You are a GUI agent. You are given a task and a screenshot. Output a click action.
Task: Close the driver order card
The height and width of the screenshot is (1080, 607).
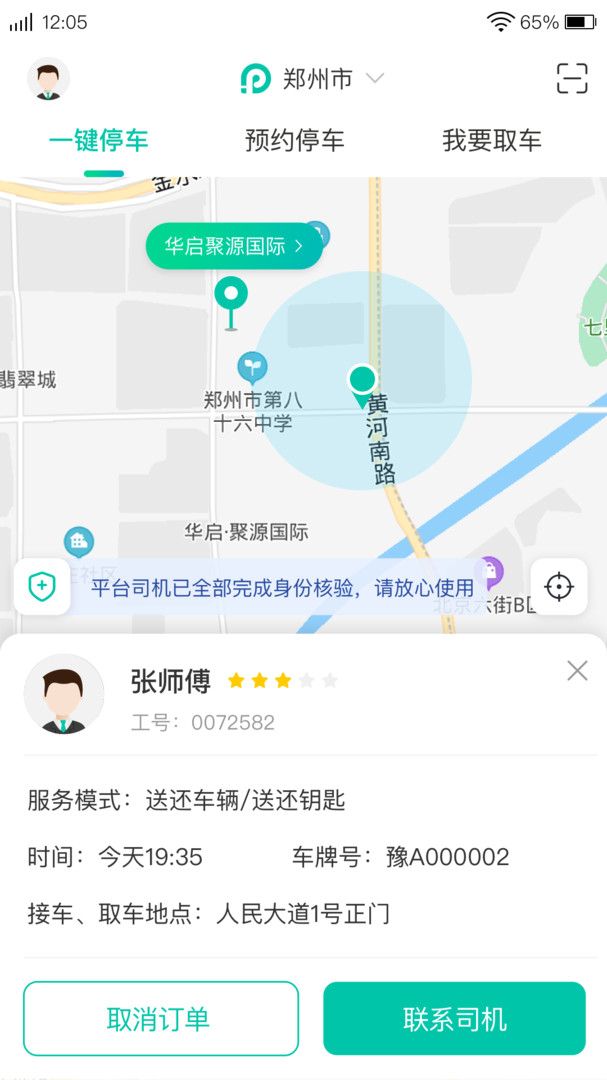tap(577, 671)
